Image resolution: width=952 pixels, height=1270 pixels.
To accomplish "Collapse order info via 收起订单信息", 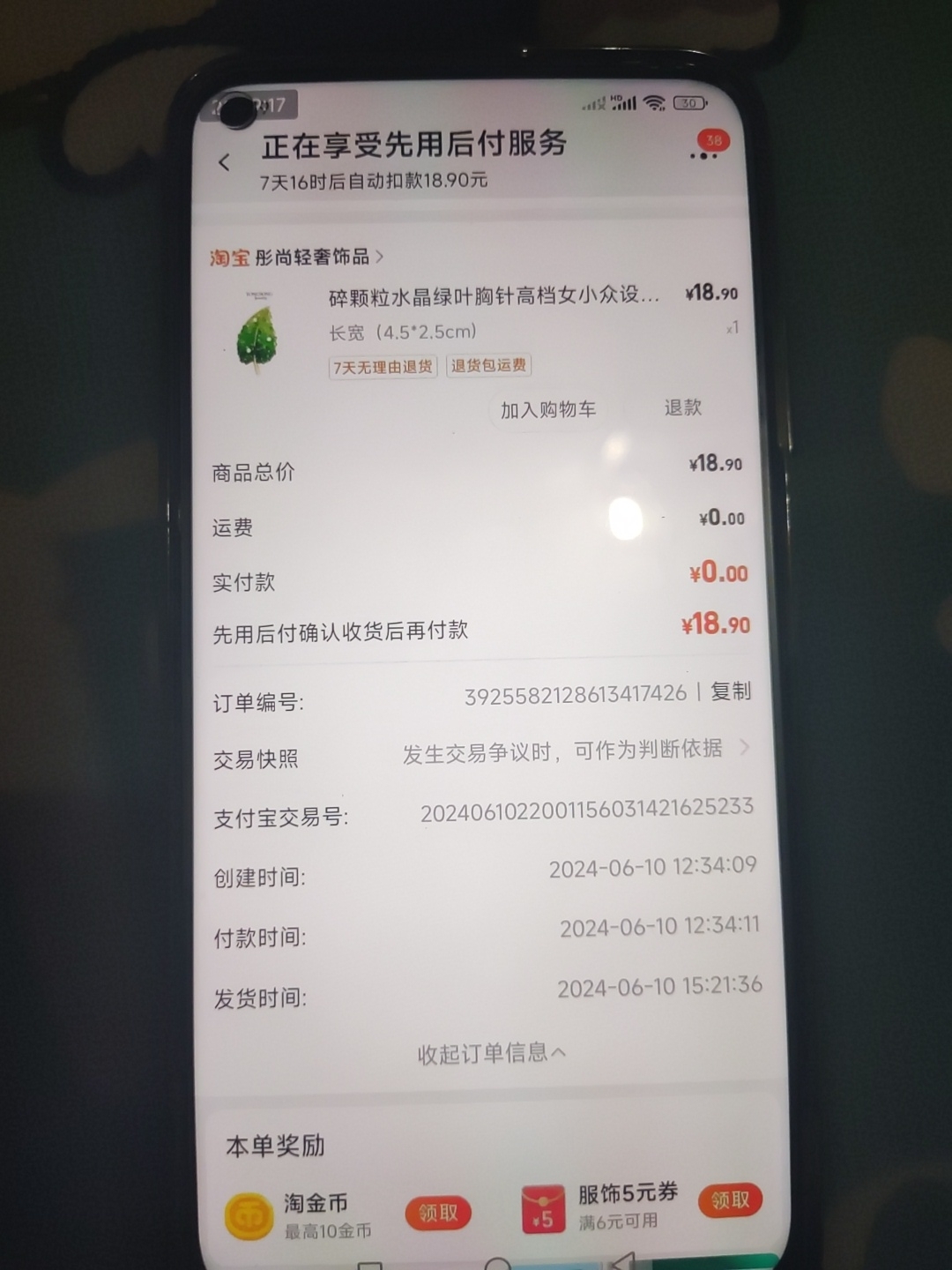I will tap(491, 1053).
